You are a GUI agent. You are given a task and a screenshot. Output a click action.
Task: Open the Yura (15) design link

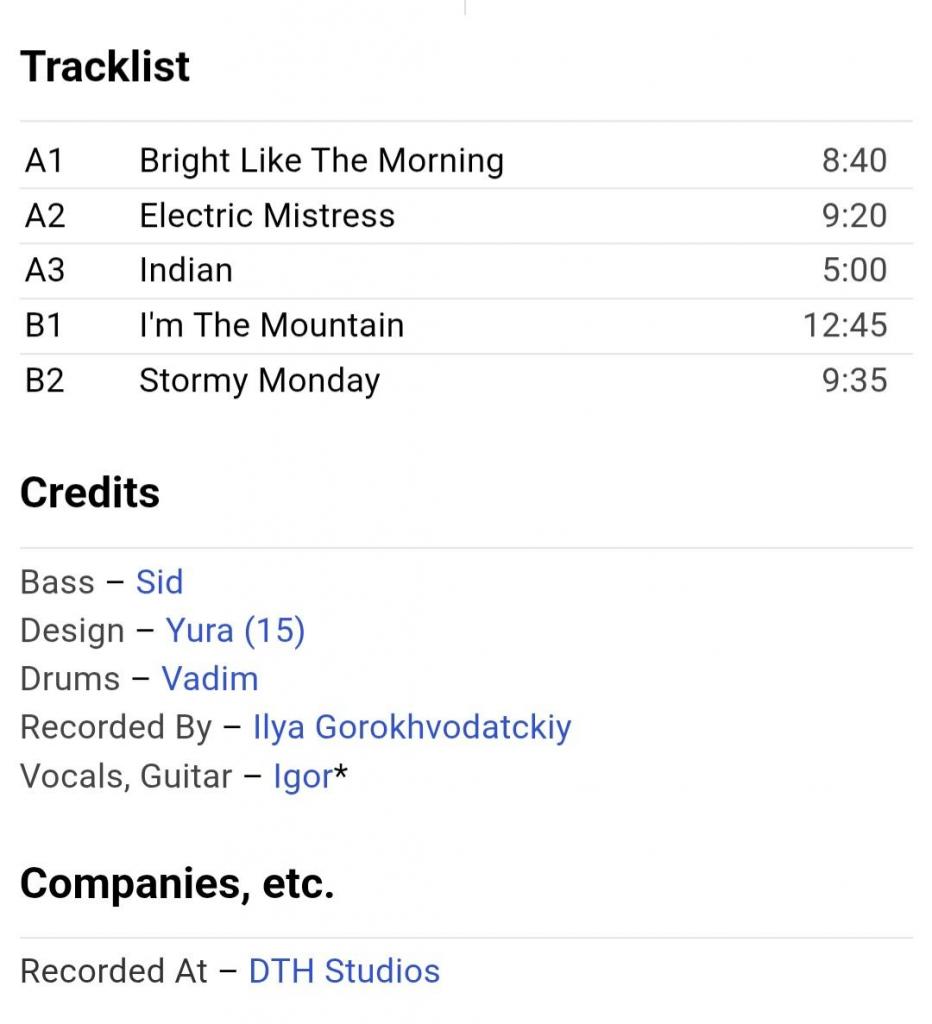click(x=235, y=630)
